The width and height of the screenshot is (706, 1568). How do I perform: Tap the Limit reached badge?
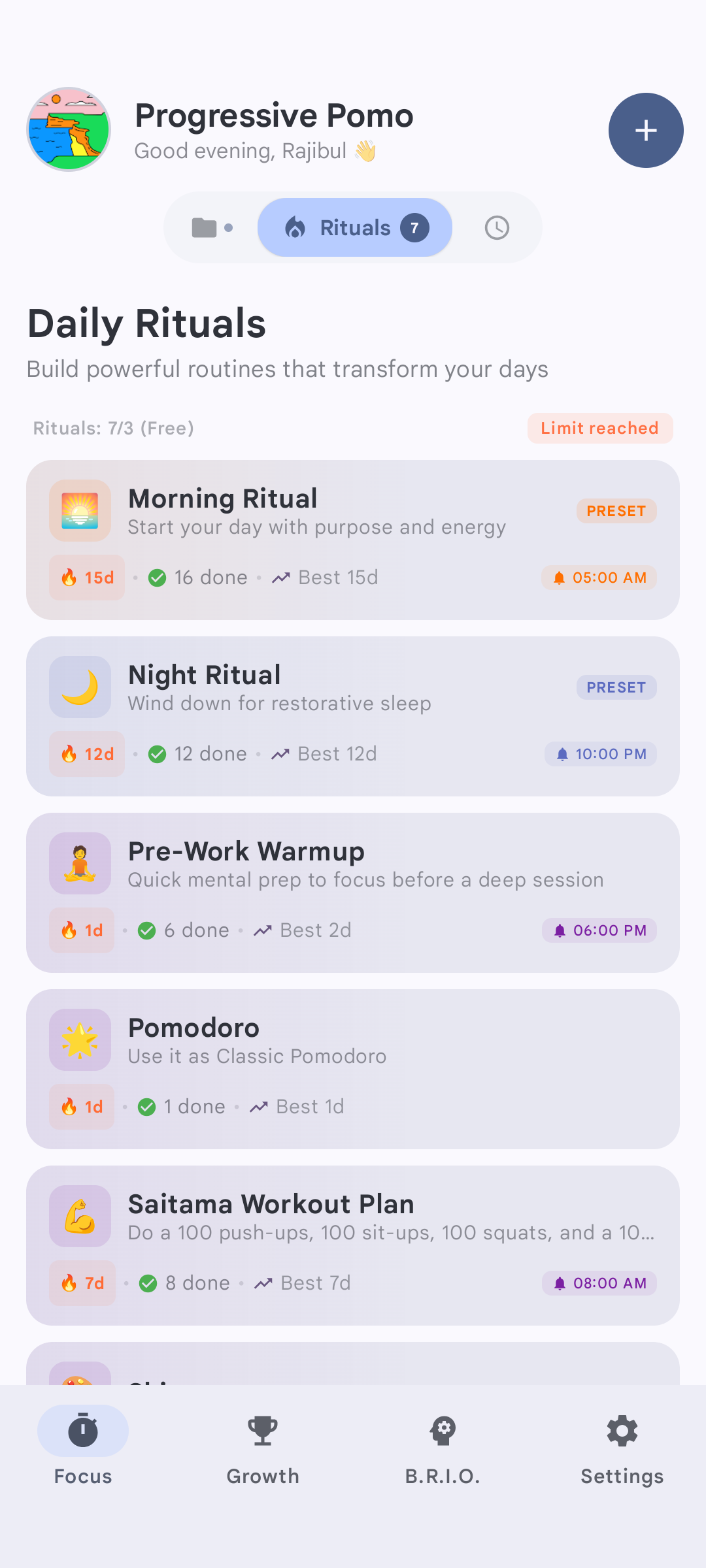(x=599, y=428)
